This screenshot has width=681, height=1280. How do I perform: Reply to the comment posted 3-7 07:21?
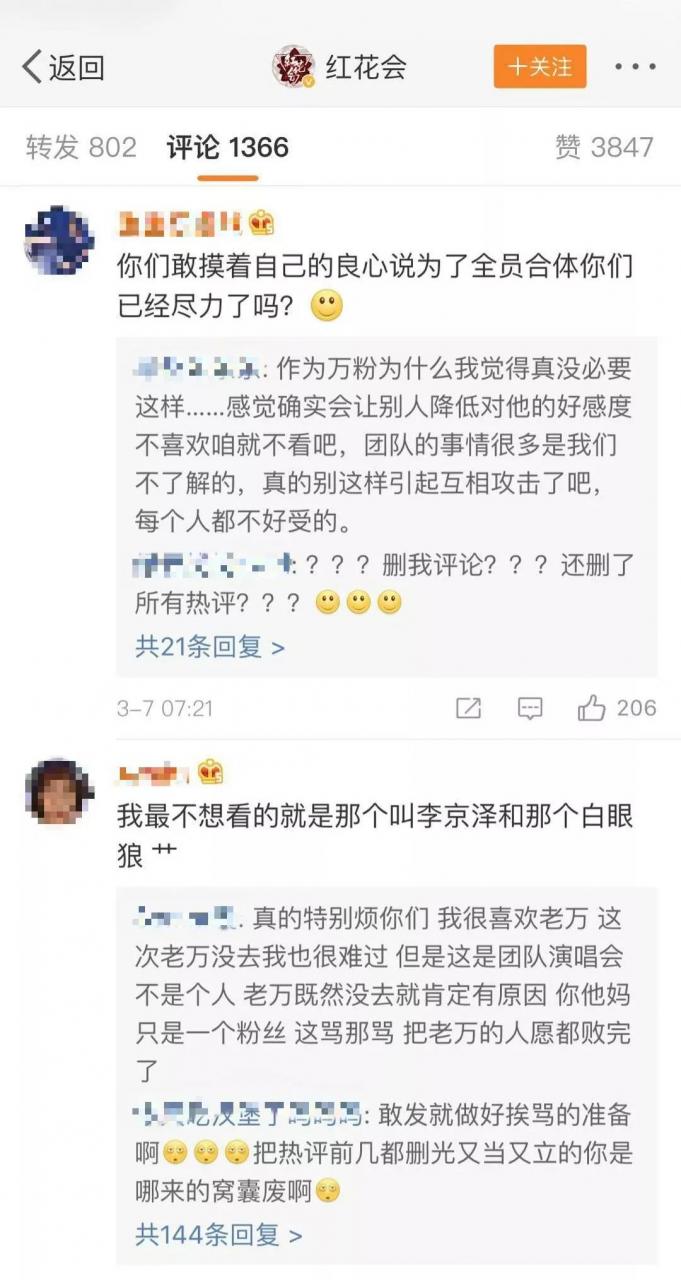529,709
